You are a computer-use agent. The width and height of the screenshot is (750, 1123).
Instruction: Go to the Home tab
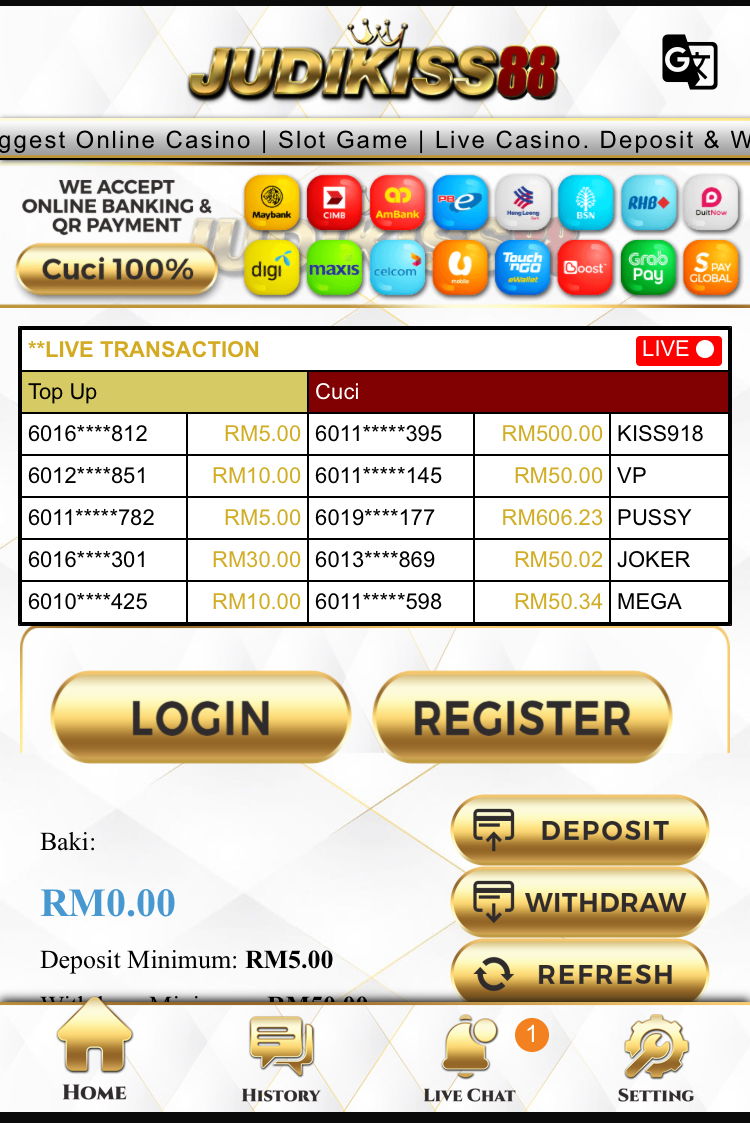[95, 1055]
